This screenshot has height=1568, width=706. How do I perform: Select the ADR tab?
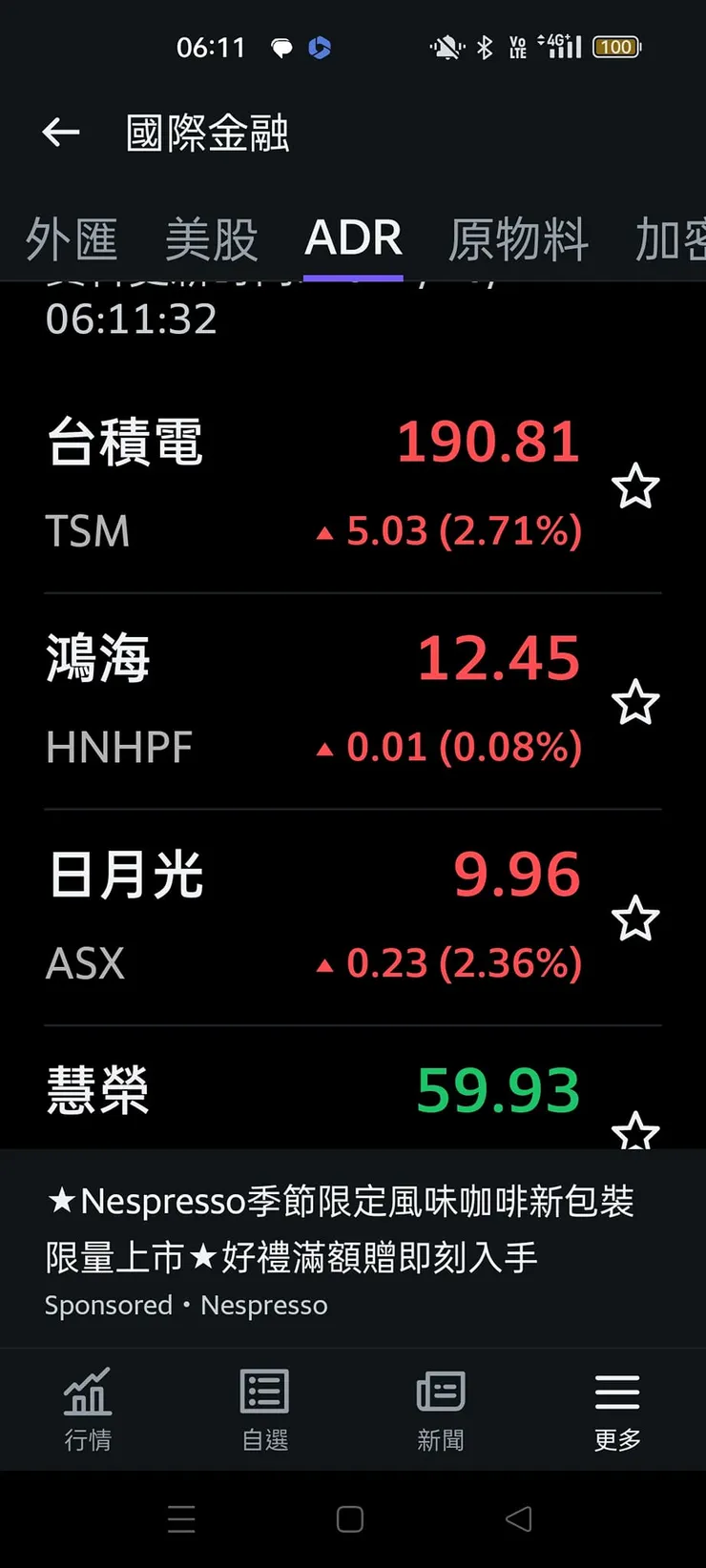(353, 238)
